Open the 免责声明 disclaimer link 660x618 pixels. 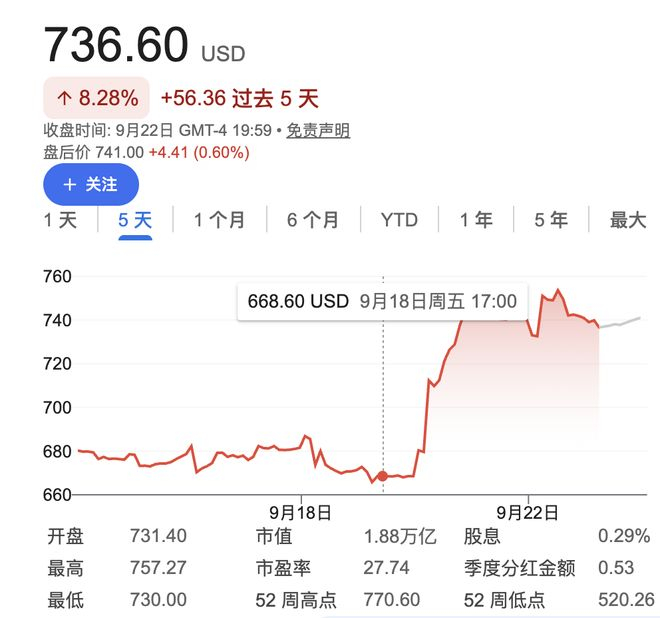[x=318, y=131]
